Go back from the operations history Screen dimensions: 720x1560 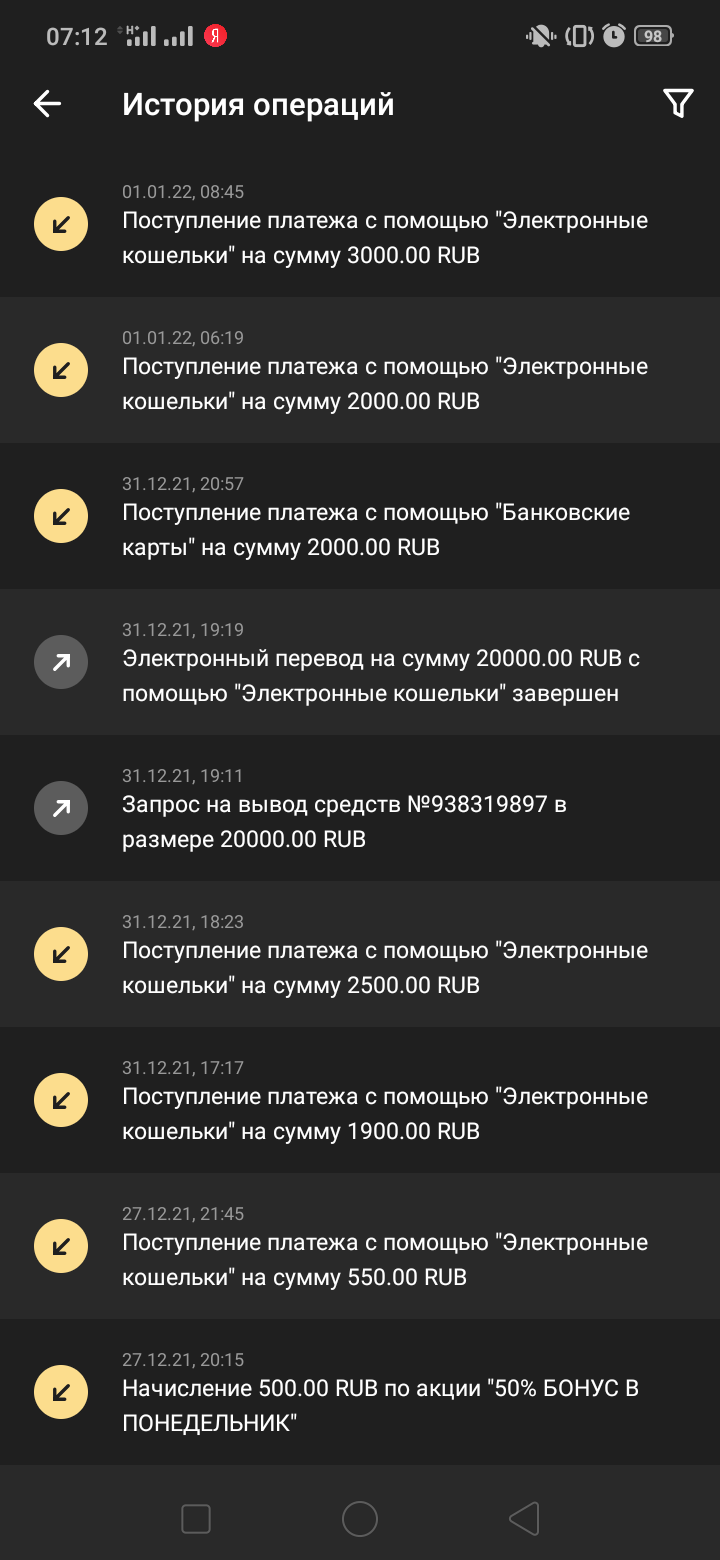pos(47,104)
